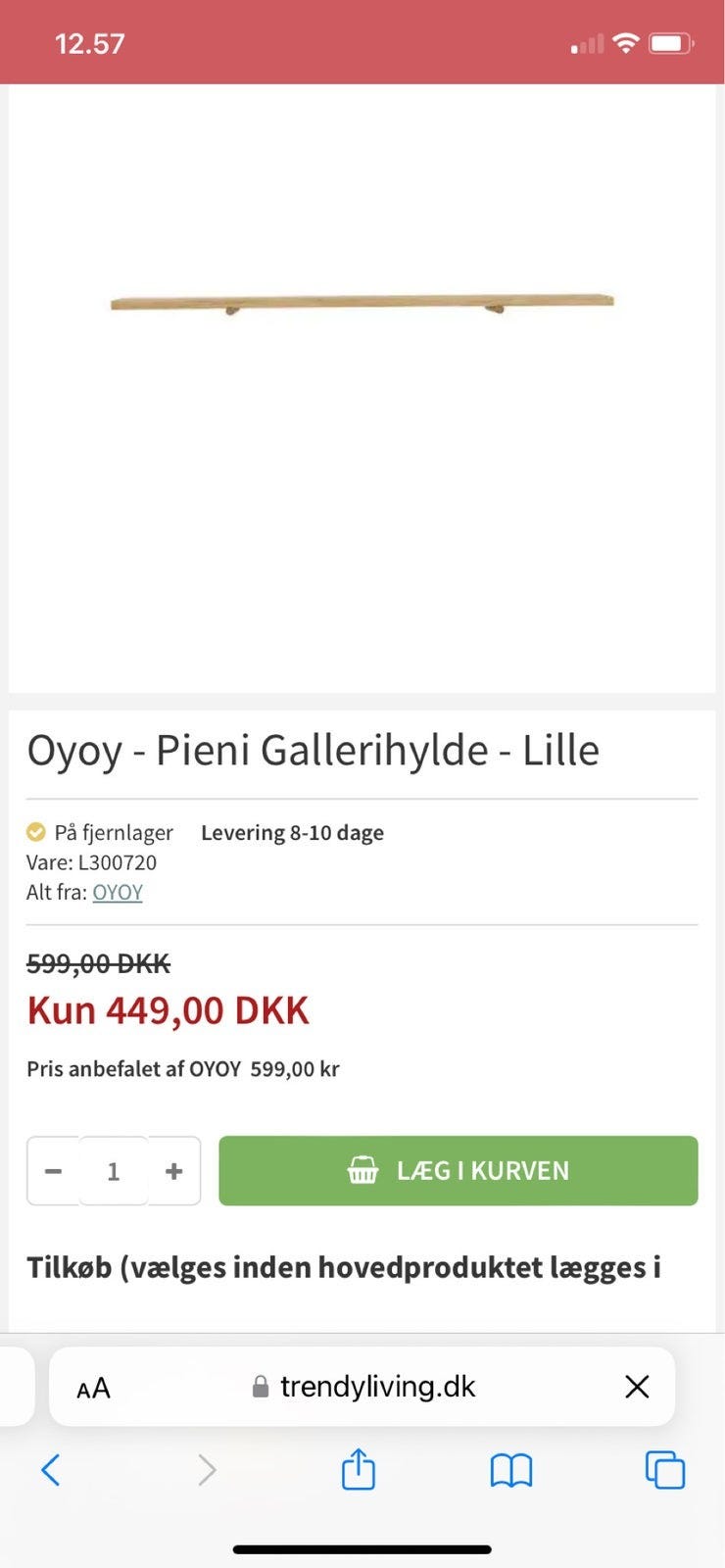Go back to the previous page
The width and height of the screenshot is (725, 1568).
(x=51, y=1470)
